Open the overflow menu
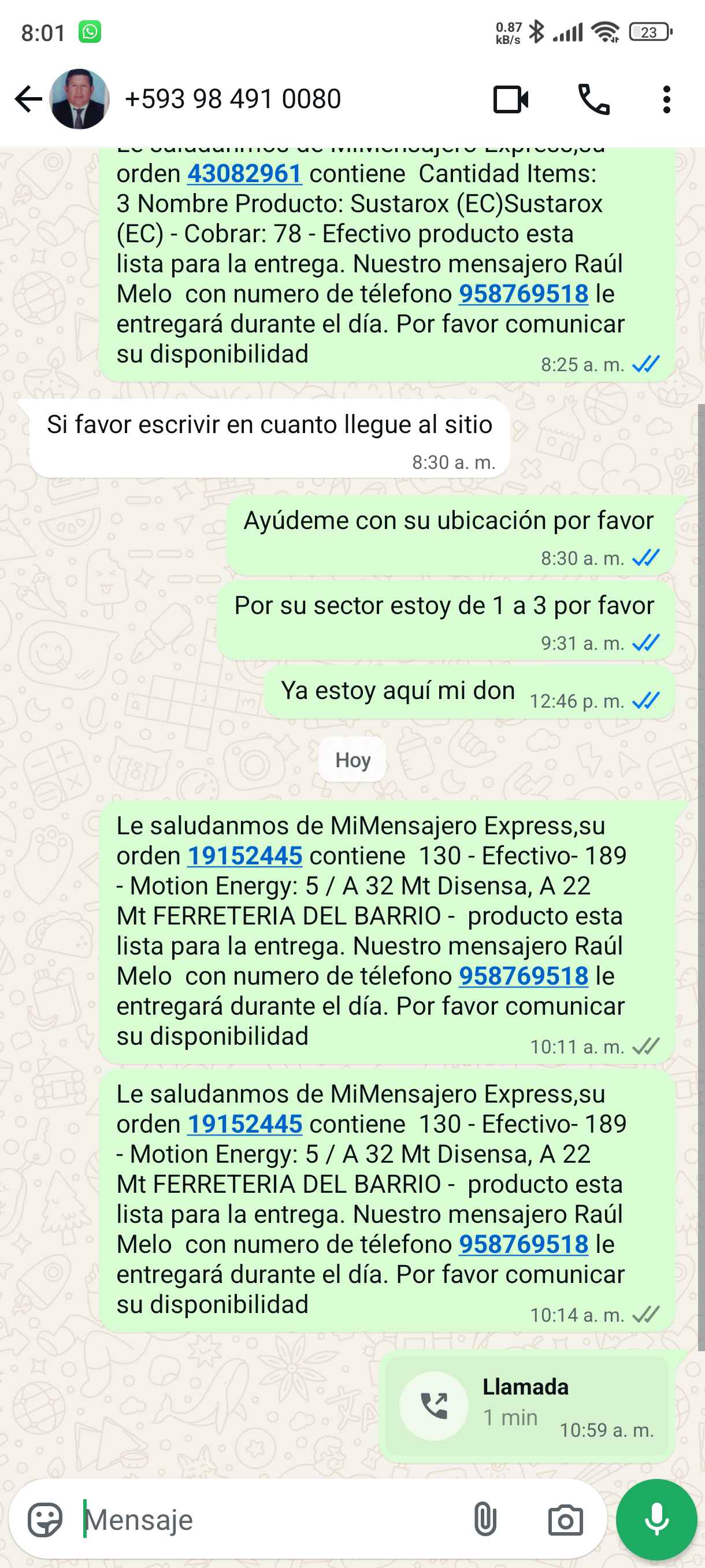This screenshot has width=705, height=1568. click(667, 99)
